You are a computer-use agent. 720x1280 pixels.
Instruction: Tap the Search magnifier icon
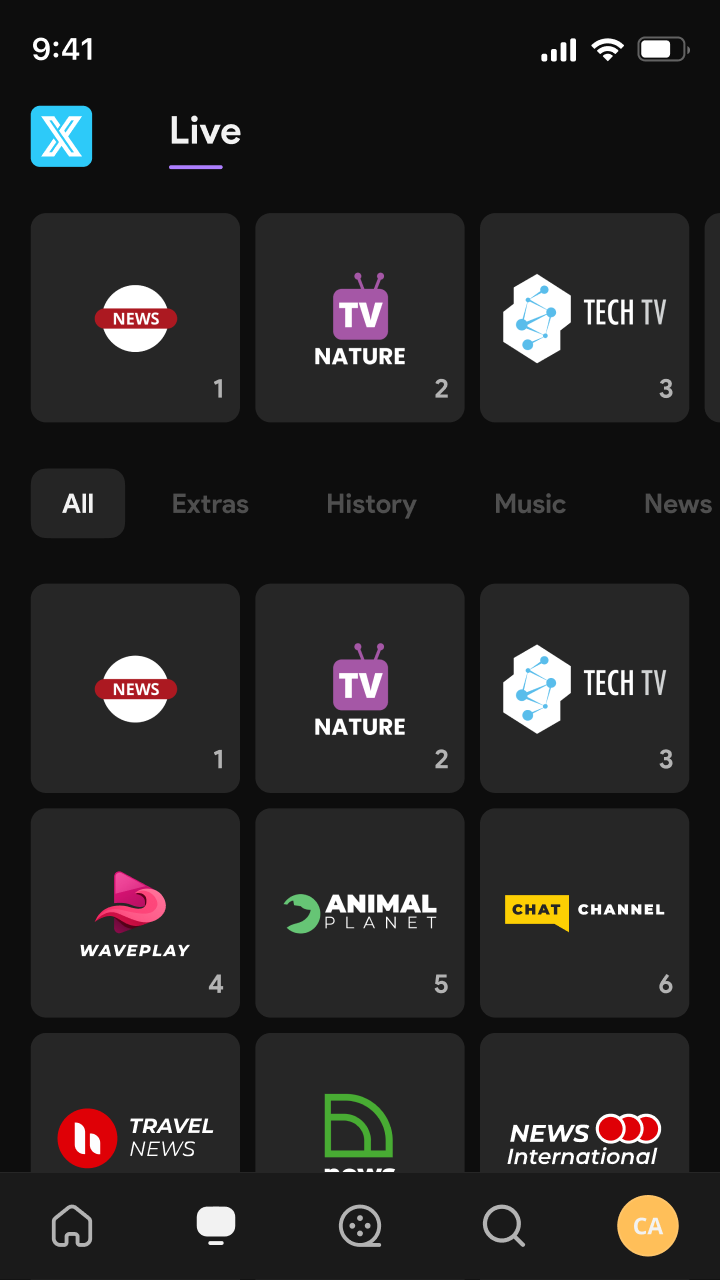click(x=504, y=1225)
